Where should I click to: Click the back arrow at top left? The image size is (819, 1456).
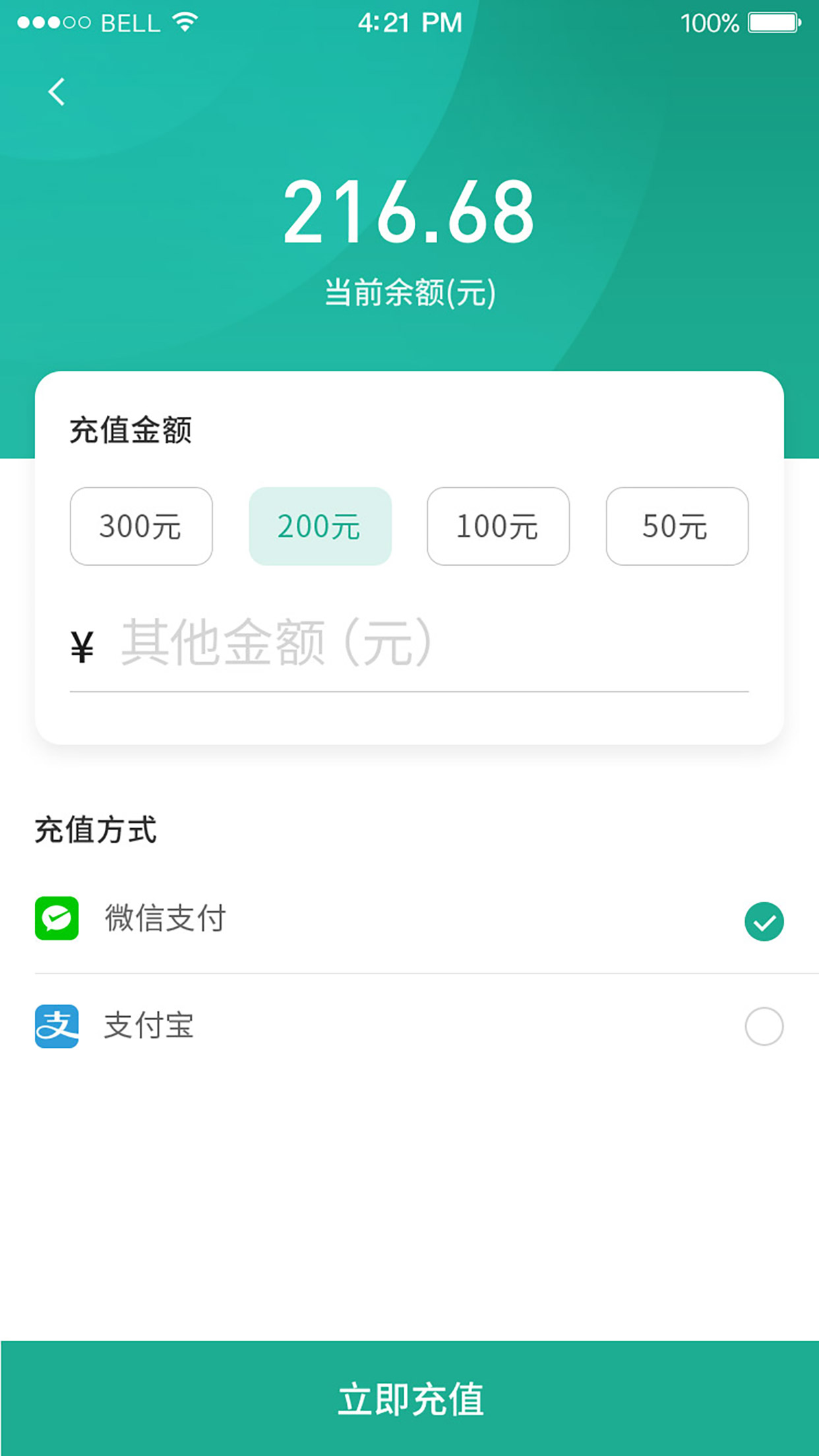click(57, 91)
